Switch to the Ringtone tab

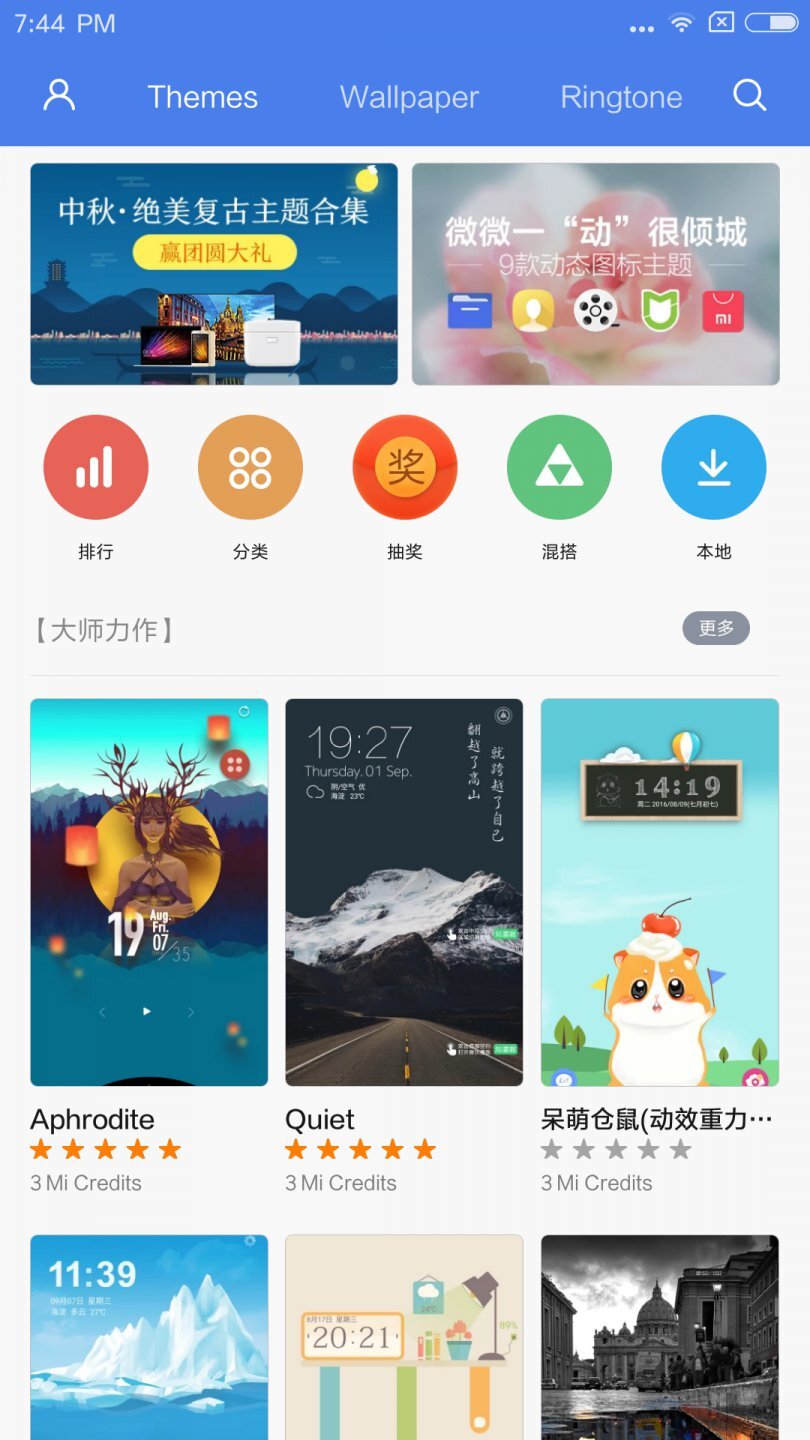click(x=621, y=97)
